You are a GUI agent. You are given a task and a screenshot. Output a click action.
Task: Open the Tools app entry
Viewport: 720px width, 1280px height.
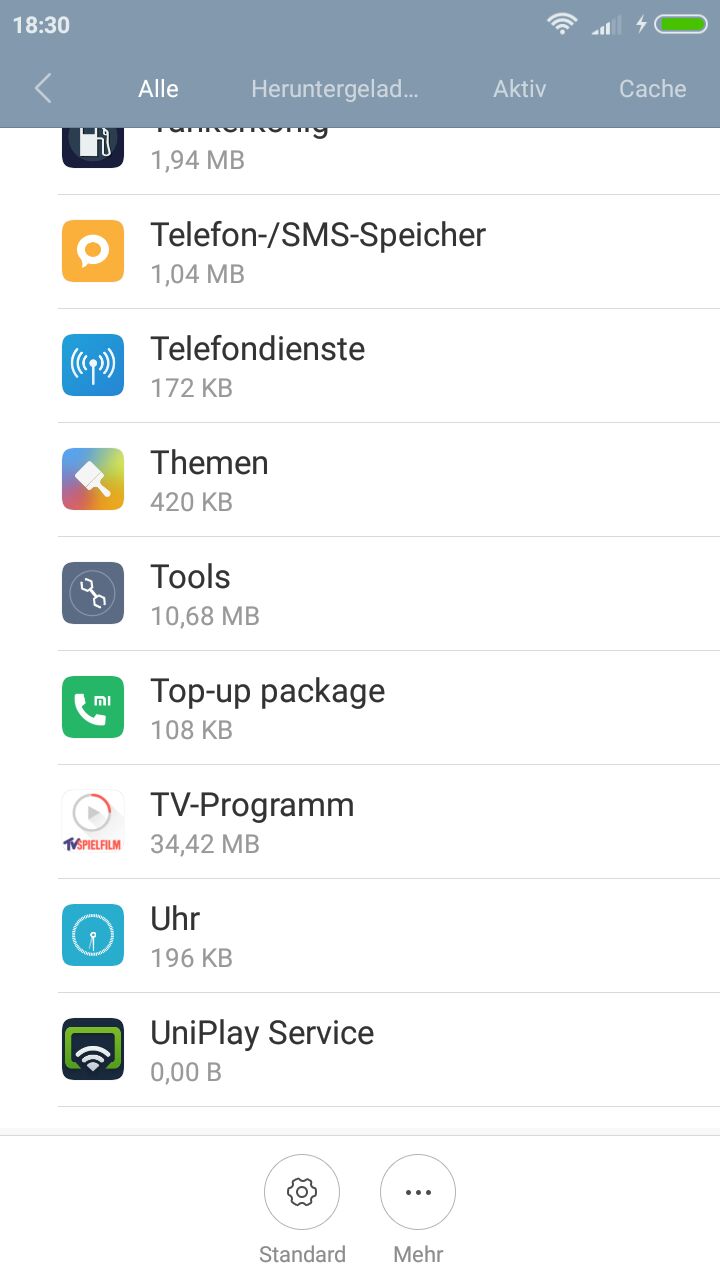coord(360,594)
